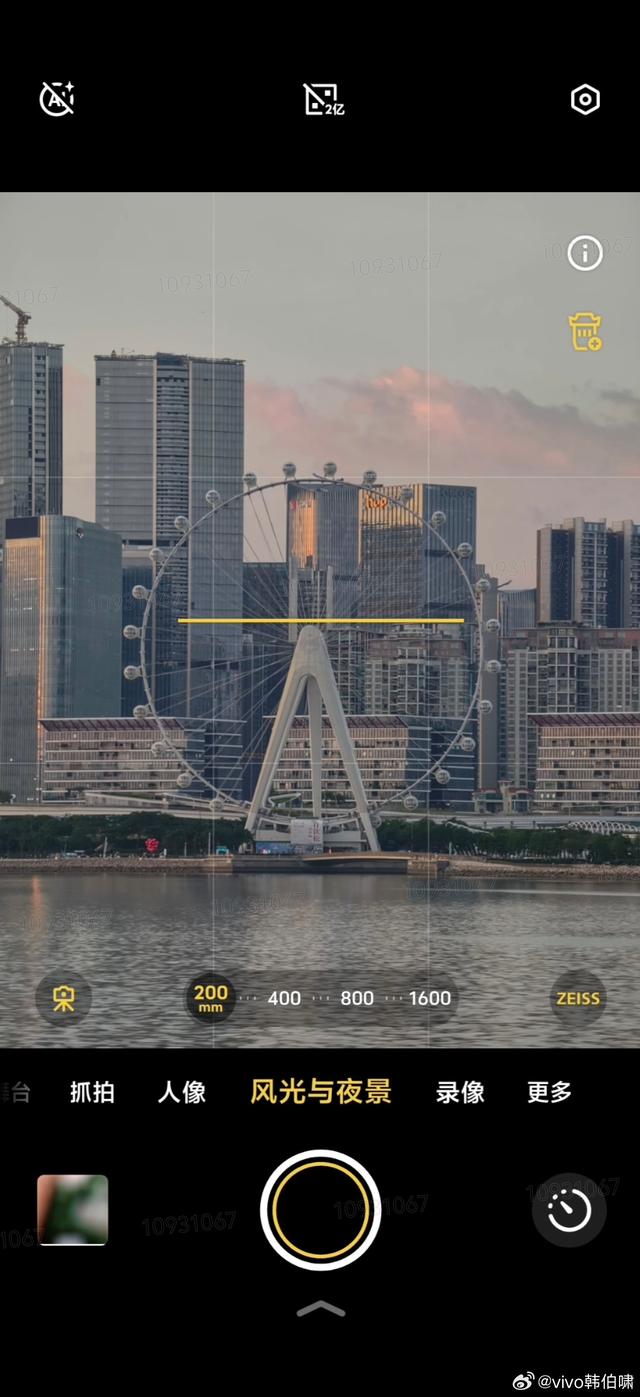Open 更多 more camera modes
The image size is (640, 1397).
(x=550, y=1092)
